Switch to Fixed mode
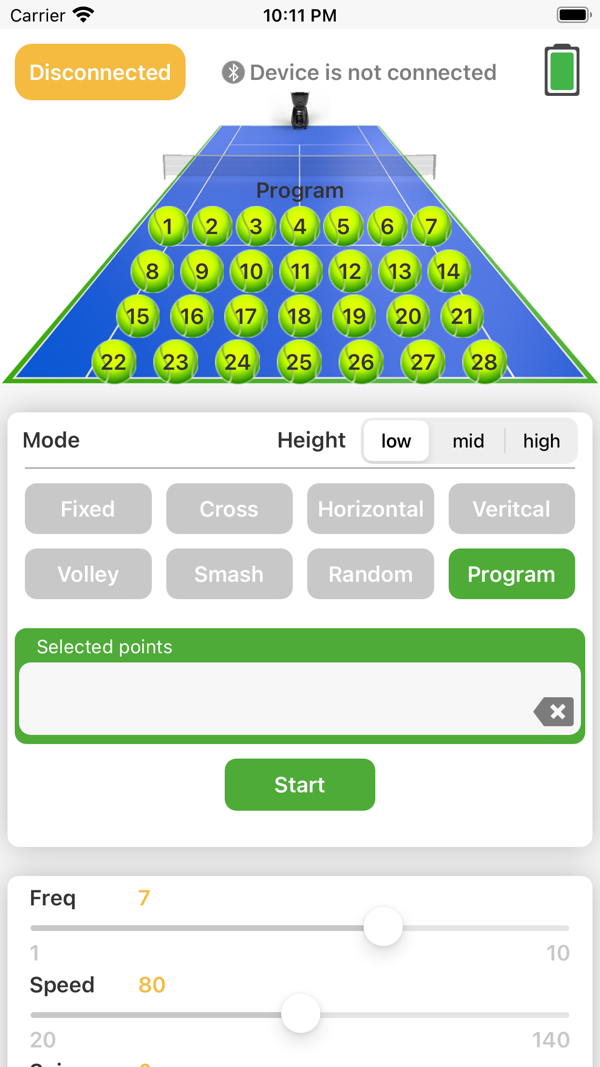Screen dimensions: 600x1067 pos(88,509)
